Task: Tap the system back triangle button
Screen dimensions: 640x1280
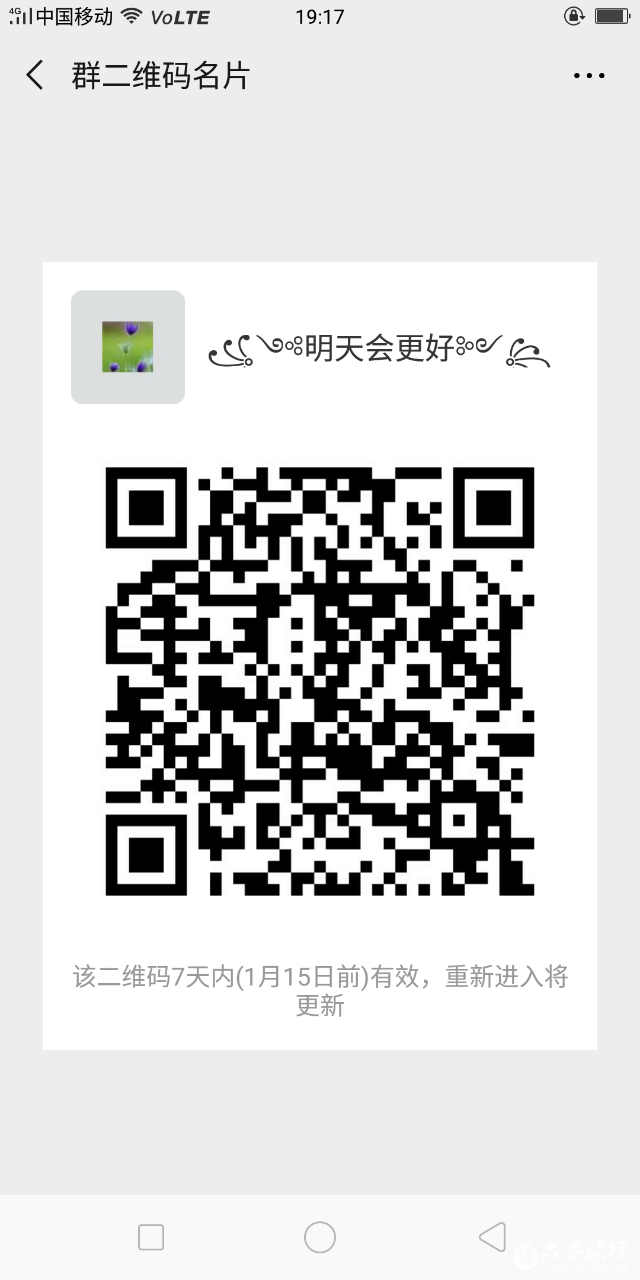Action: pyautogui.click(x=492, y=1237)
